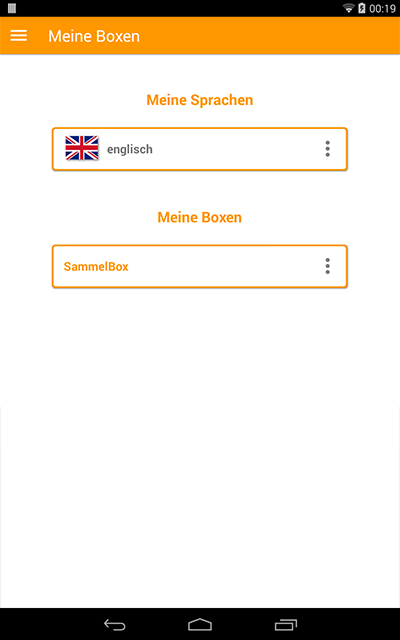Open overflow options for englisch
The width and height of the screenshot is (400, 640).
click(327, 149)
